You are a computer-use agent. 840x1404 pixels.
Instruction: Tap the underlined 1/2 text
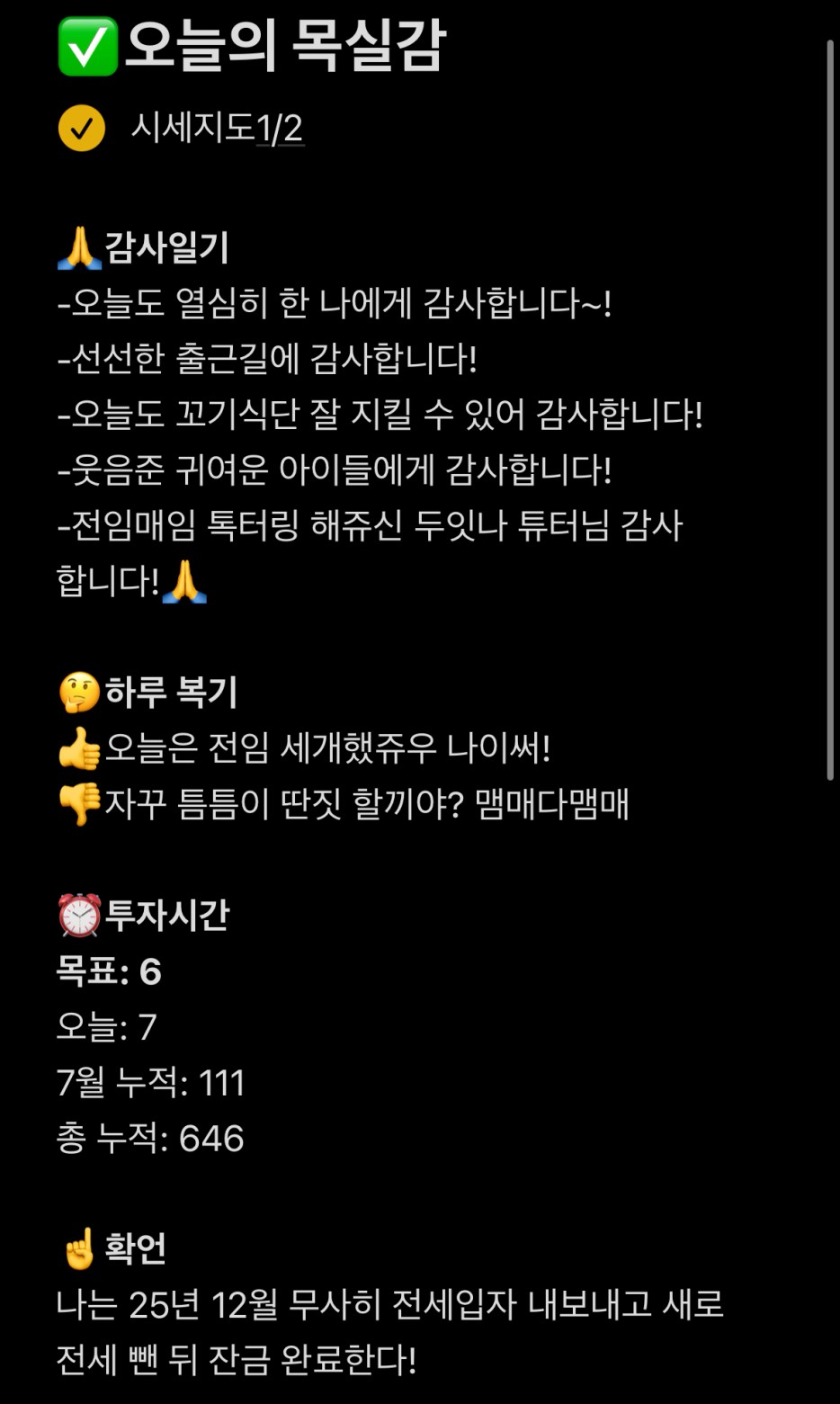click(280, 129)
